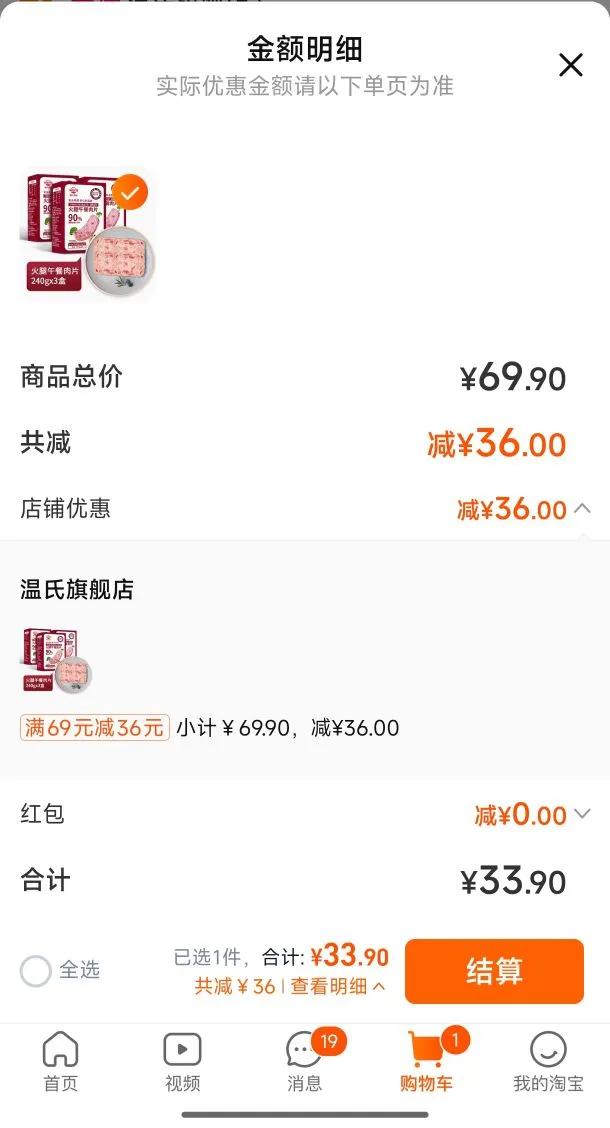Expand the 红包 discount row
This screenshot has height=1128, width=610.
582,814
